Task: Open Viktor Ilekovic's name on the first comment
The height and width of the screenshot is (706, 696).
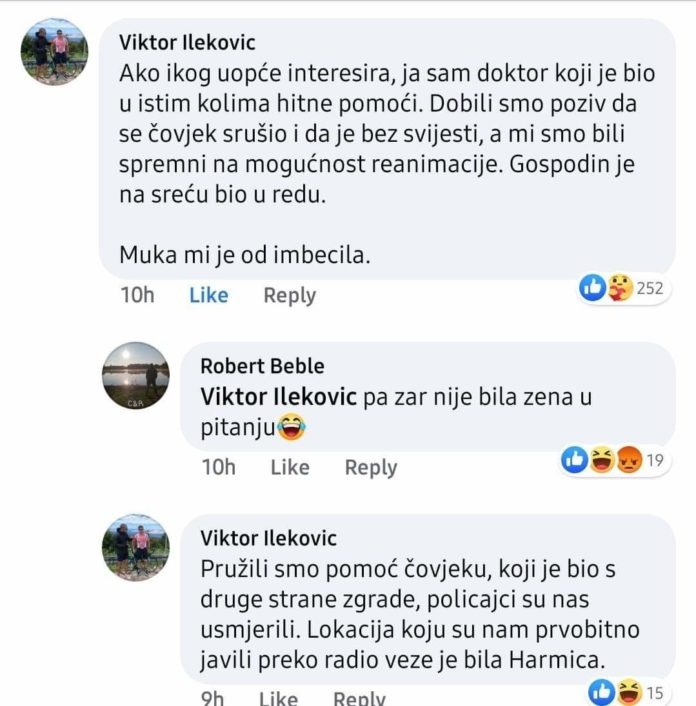Action: (x=187, y=42)
